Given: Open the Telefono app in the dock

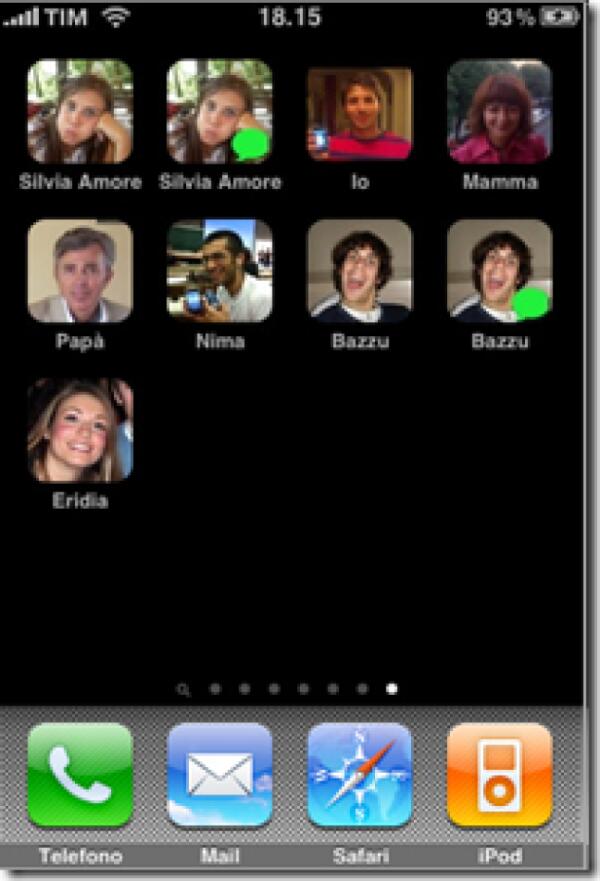Looking at the screenshot, I should [80, 775].
